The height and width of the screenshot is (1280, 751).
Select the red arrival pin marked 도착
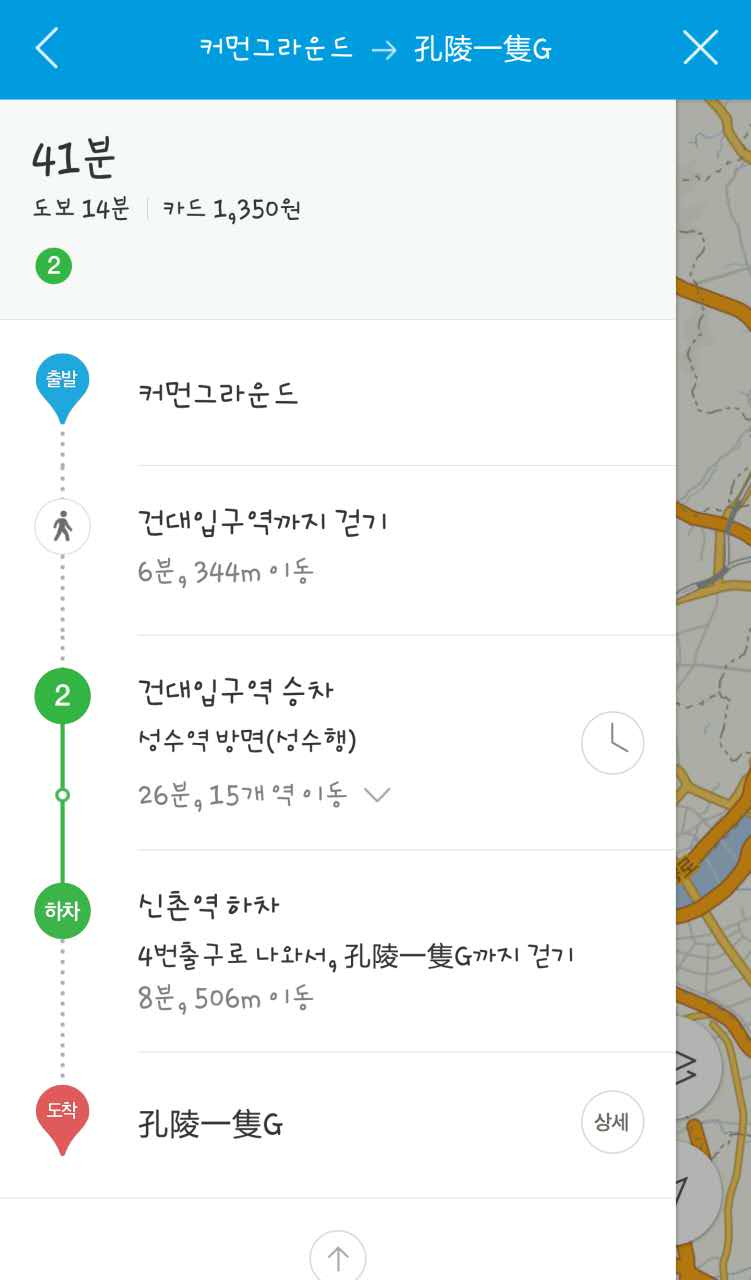pos(63,1113)
